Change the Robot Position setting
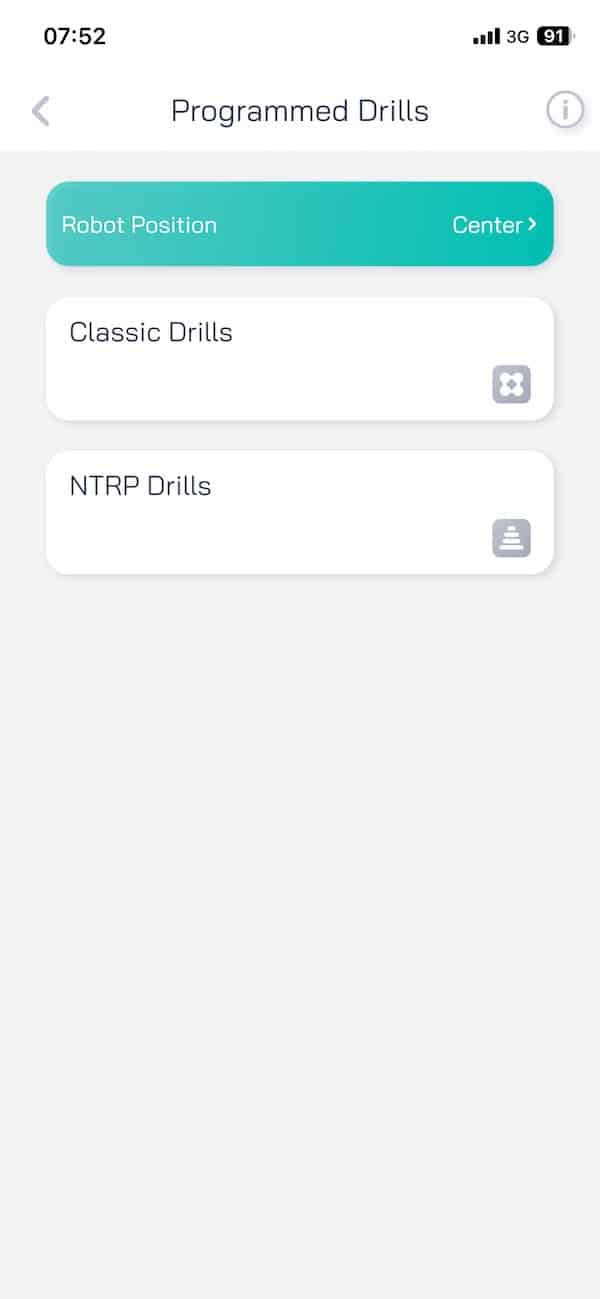 click(299, 224)
